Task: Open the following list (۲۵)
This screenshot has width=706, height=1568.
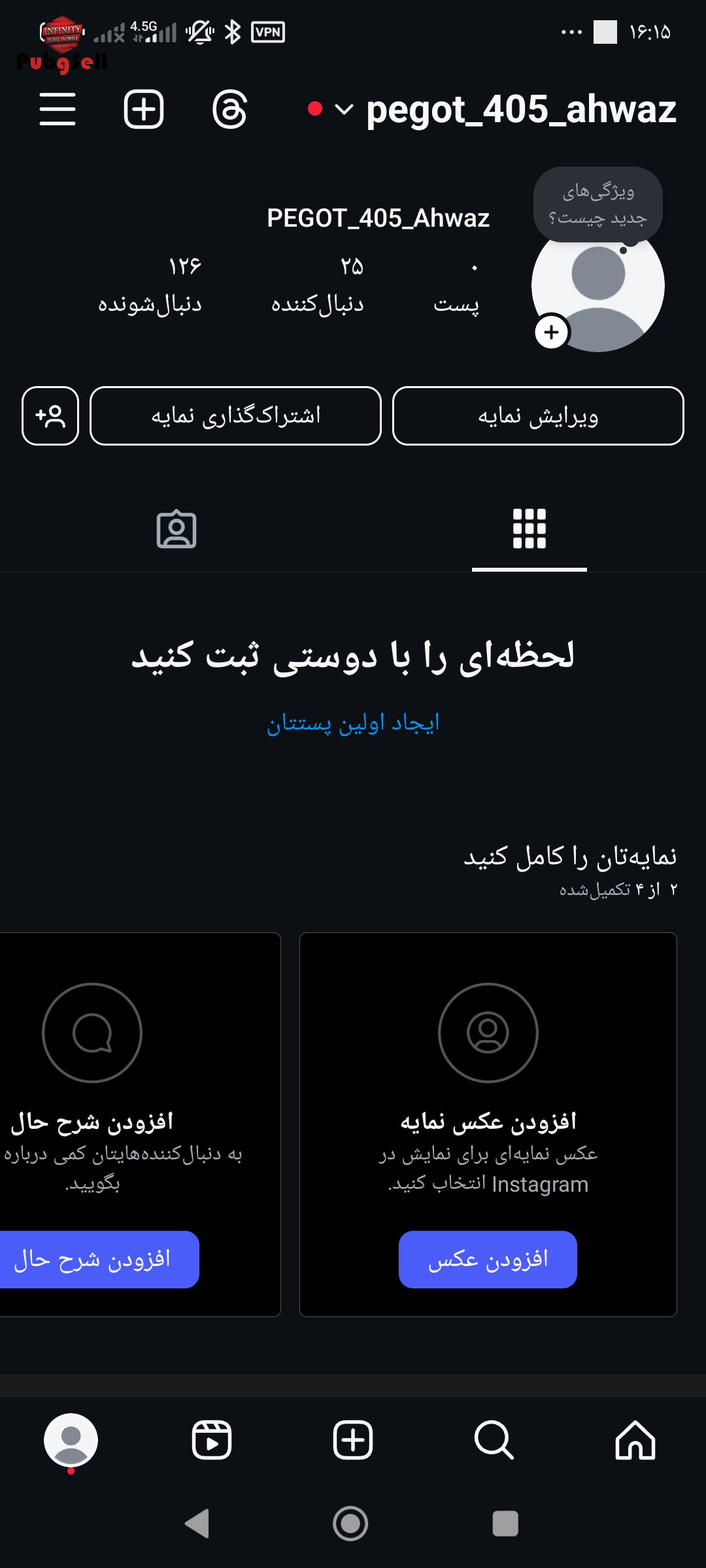Action: (x=318, y=286)
